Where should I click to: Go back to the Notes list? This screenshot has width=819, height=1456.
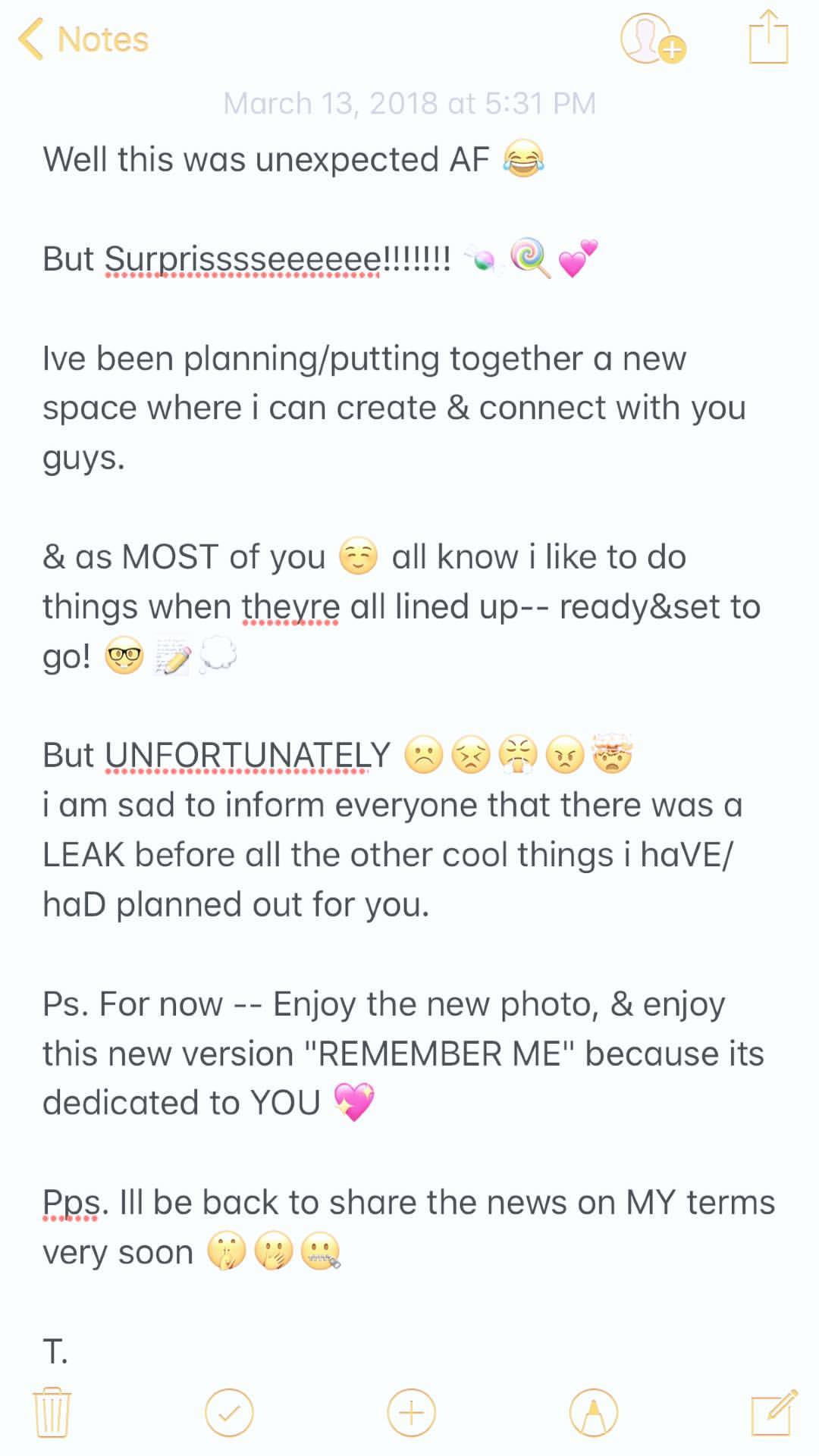tap(83, 39)
